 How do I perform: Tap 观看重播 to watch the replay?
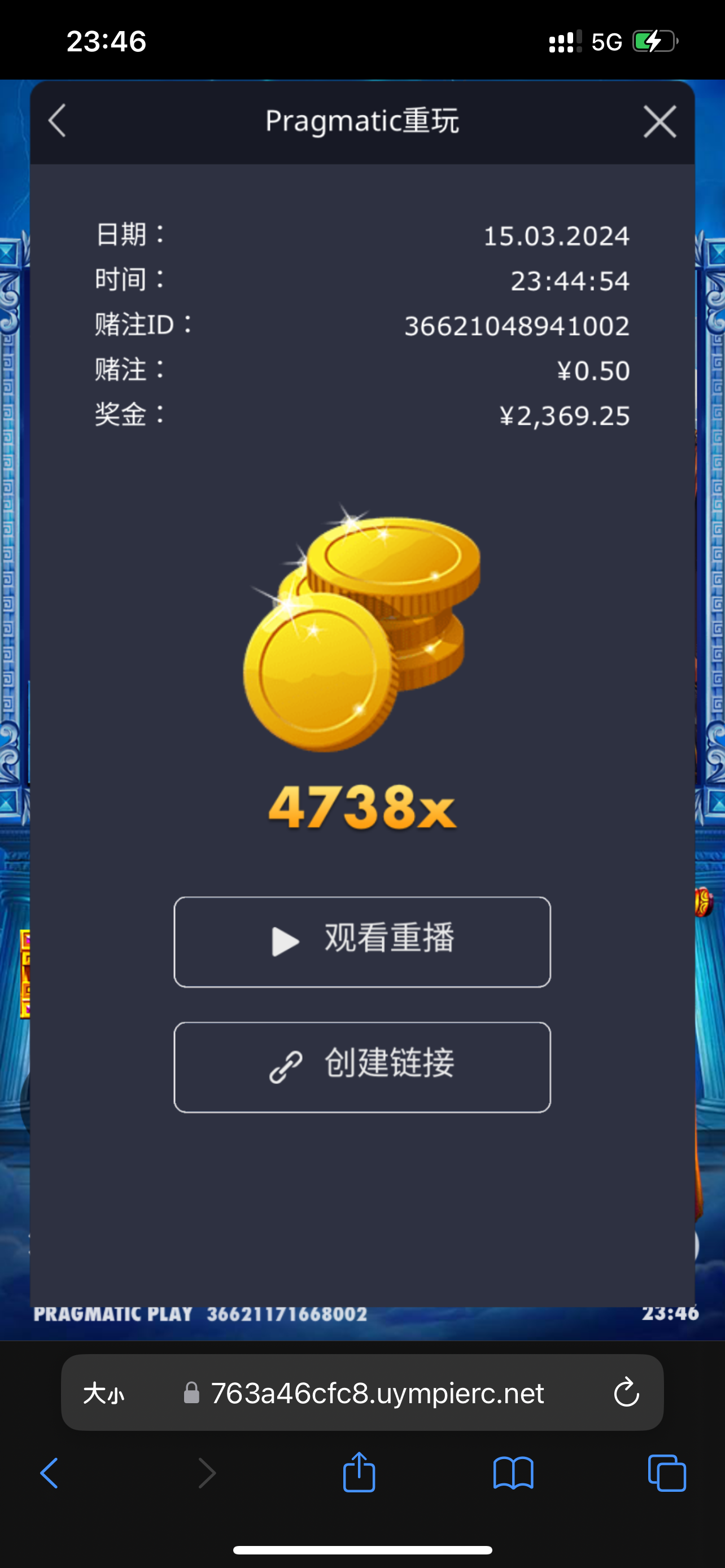pyautogui.click(x=362, y=941)
